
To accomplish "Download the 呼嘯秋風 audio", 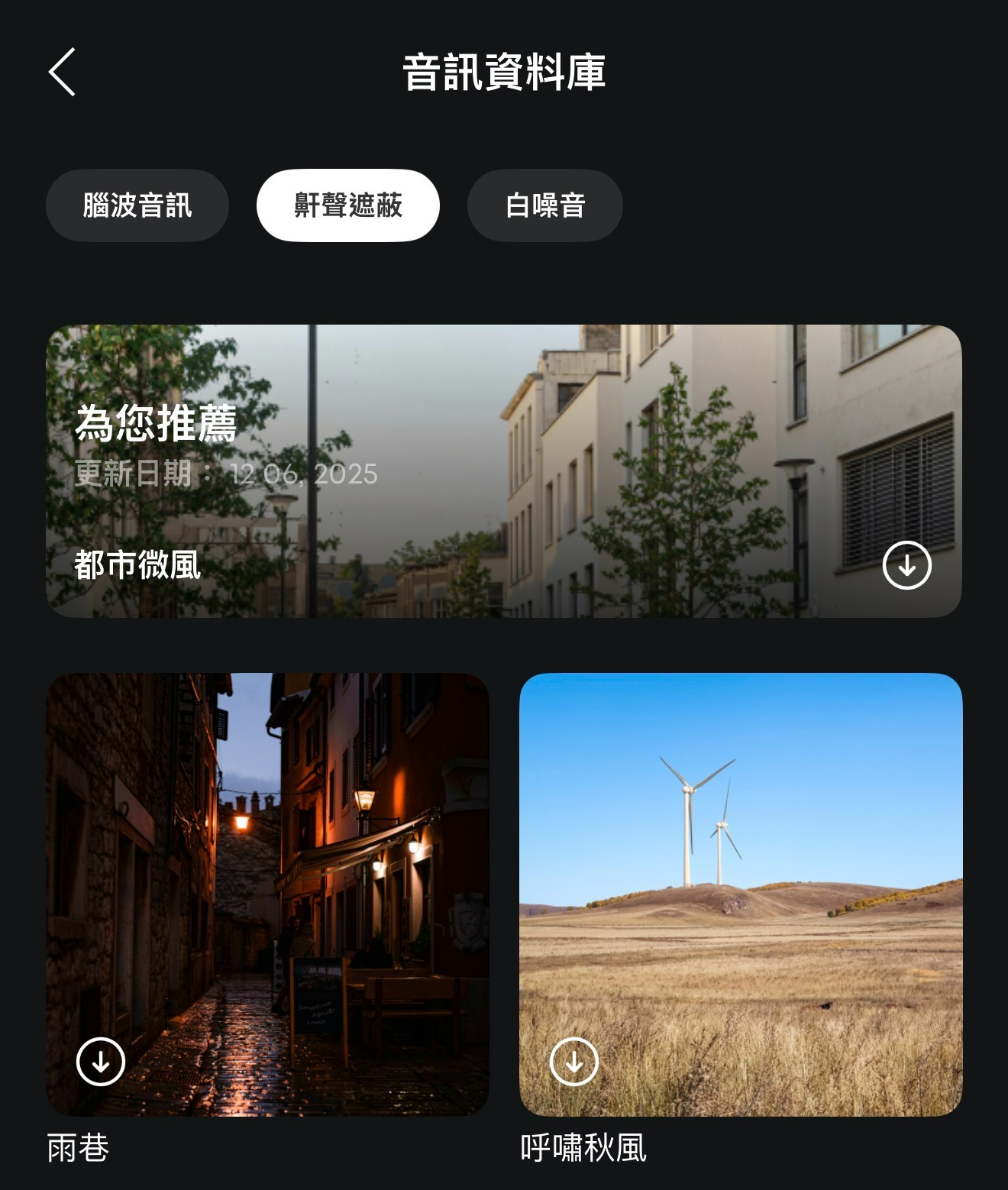I will 574,1061.
